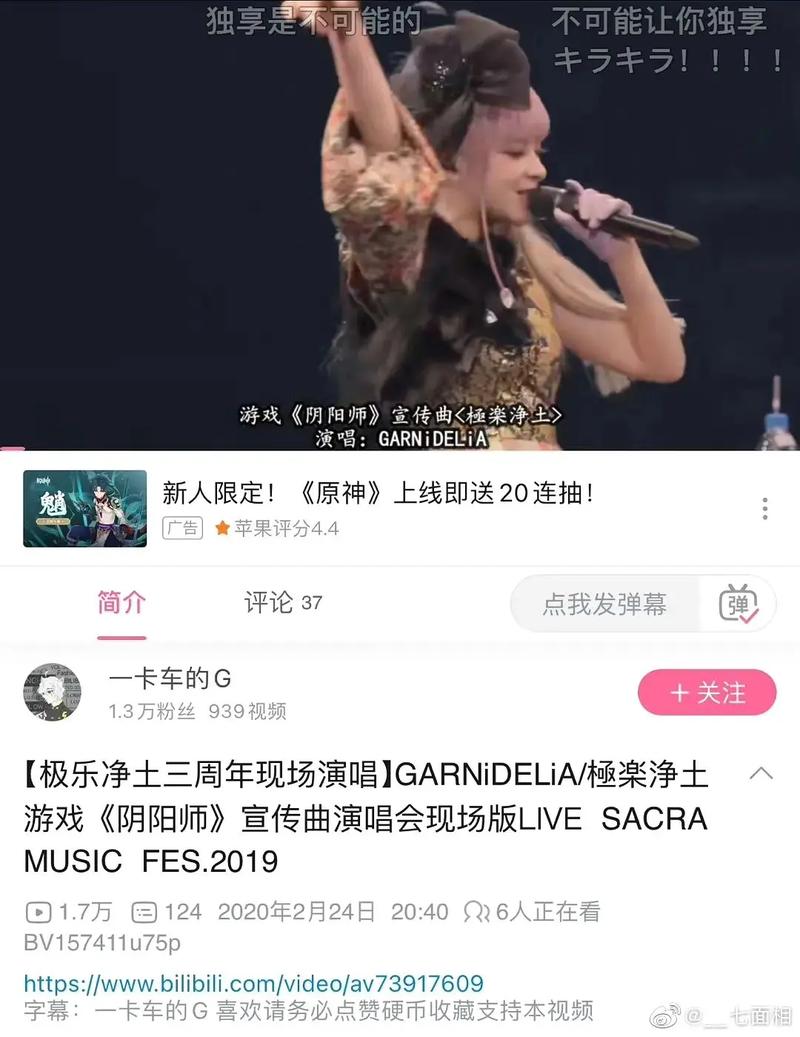Open the bilibili av73917609 link
The height and width of the screenshot is (1037, 800).
[253, 983]
